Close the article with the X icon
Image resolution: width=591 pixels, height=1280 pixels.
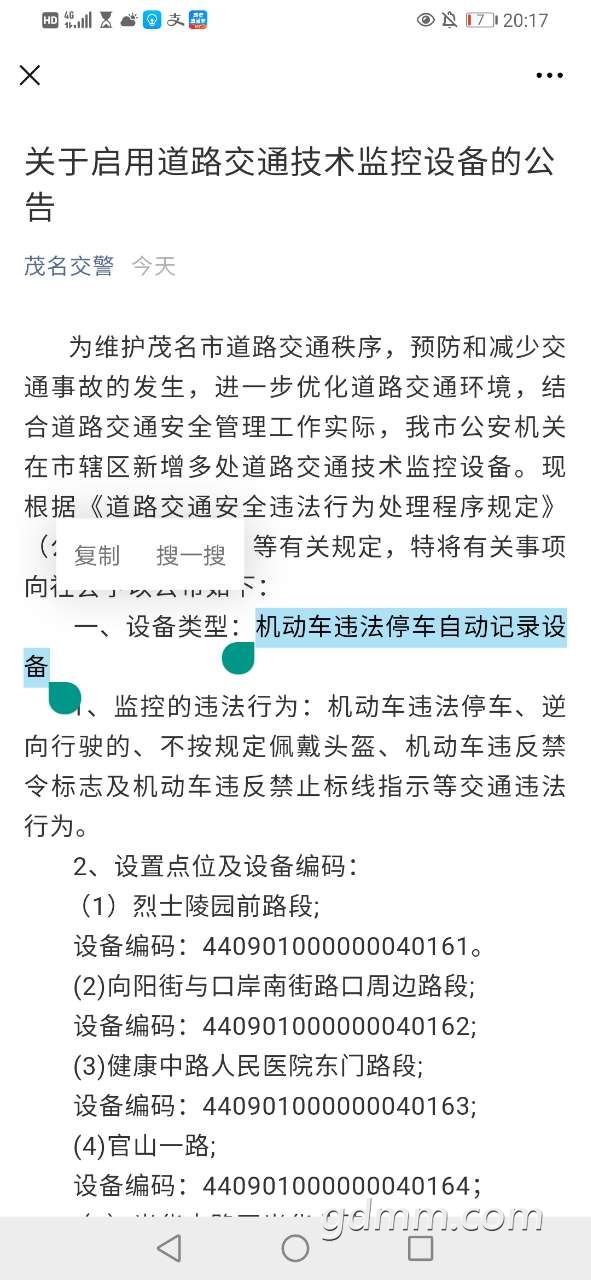(30, 75)
